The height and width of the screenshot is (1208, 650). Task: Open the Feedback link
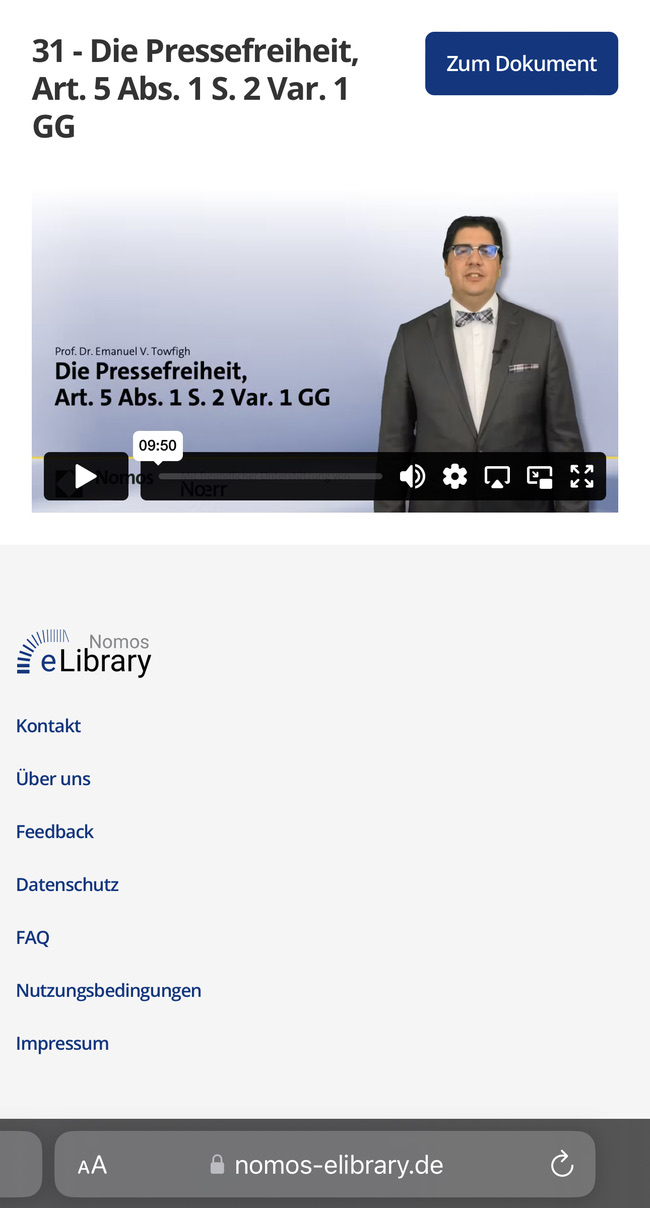55,832
